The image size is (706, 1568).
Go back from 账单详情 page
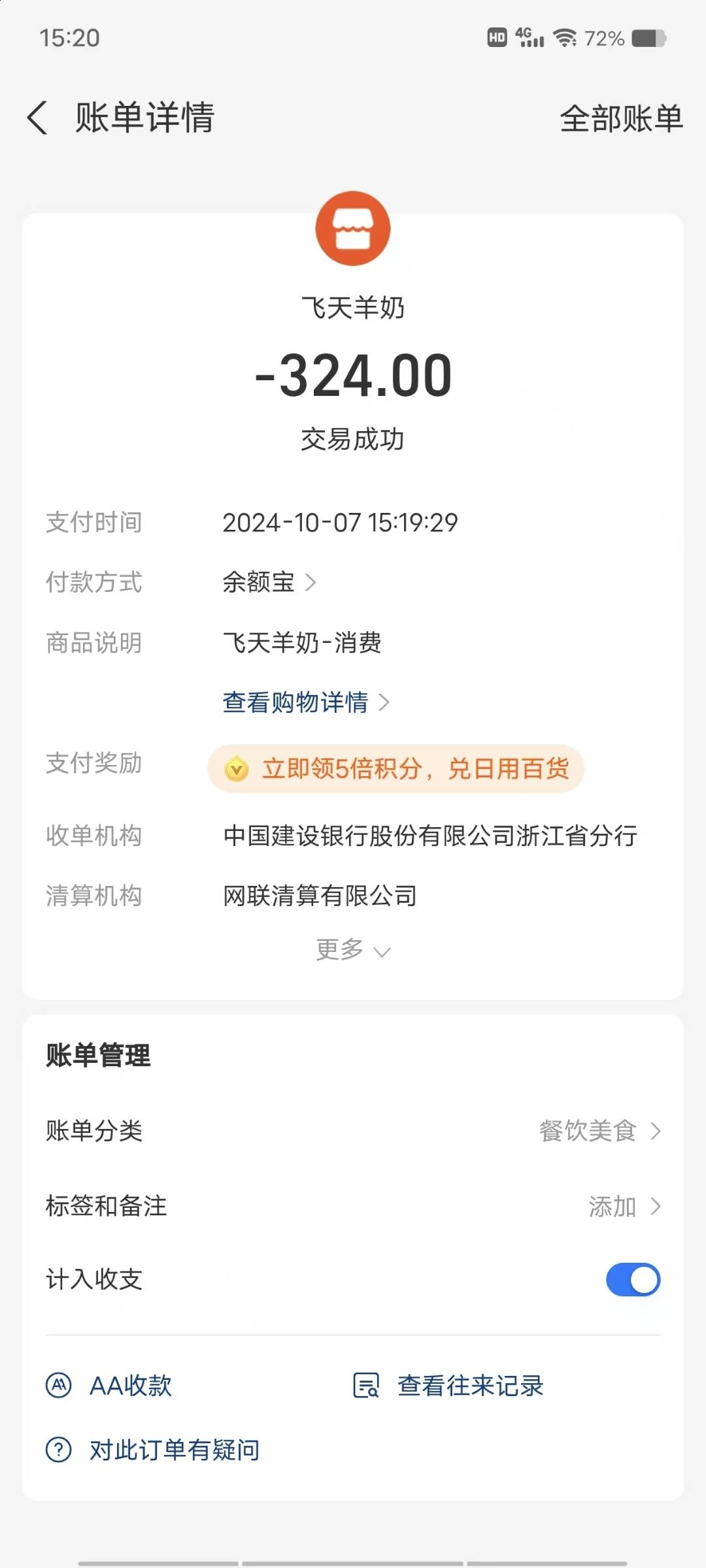tap(38, 118)
